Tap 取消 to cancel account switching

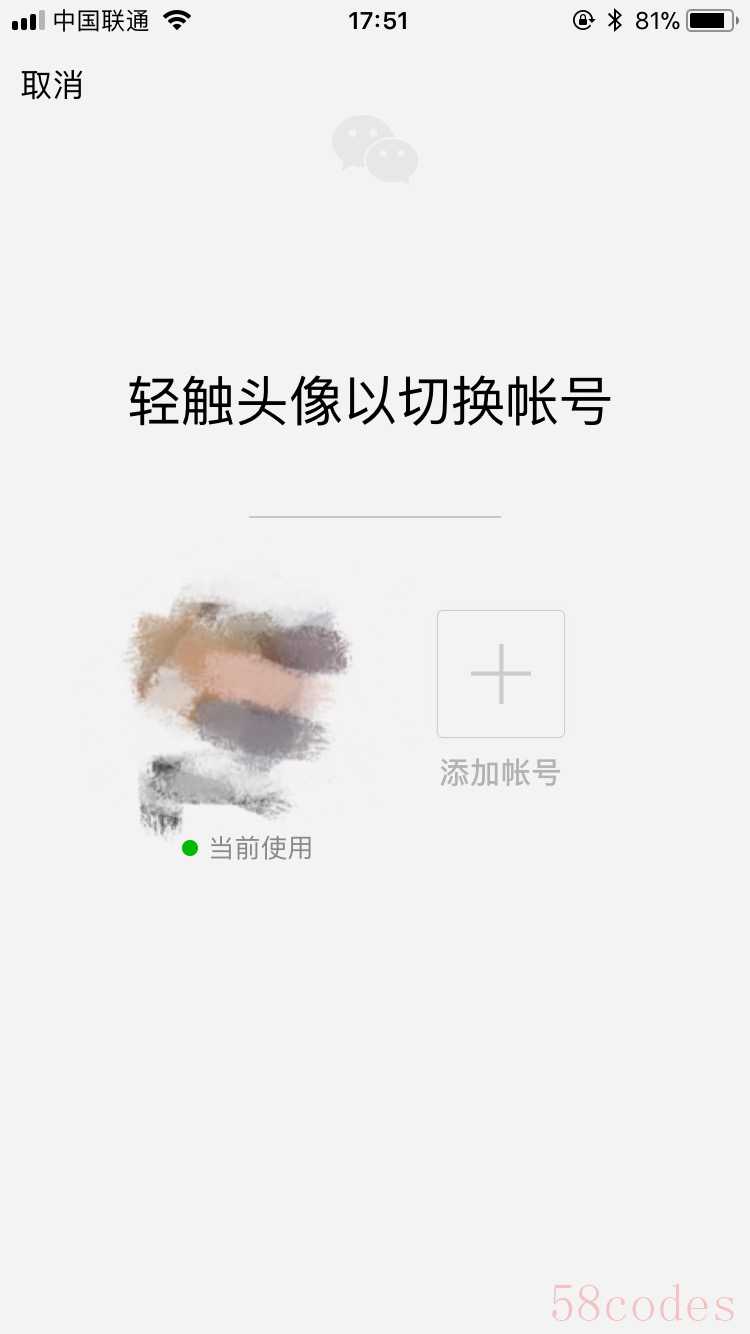coord(52,85)
